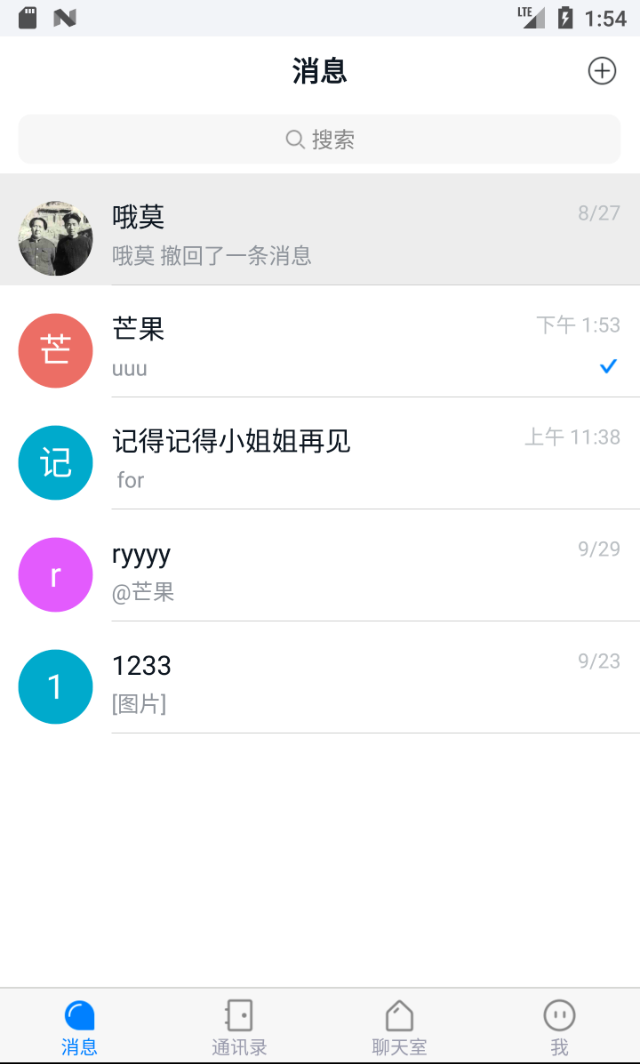640x1064 pixels.
Task: Open the chat named 1233
Action: click(x=320, y=677)
